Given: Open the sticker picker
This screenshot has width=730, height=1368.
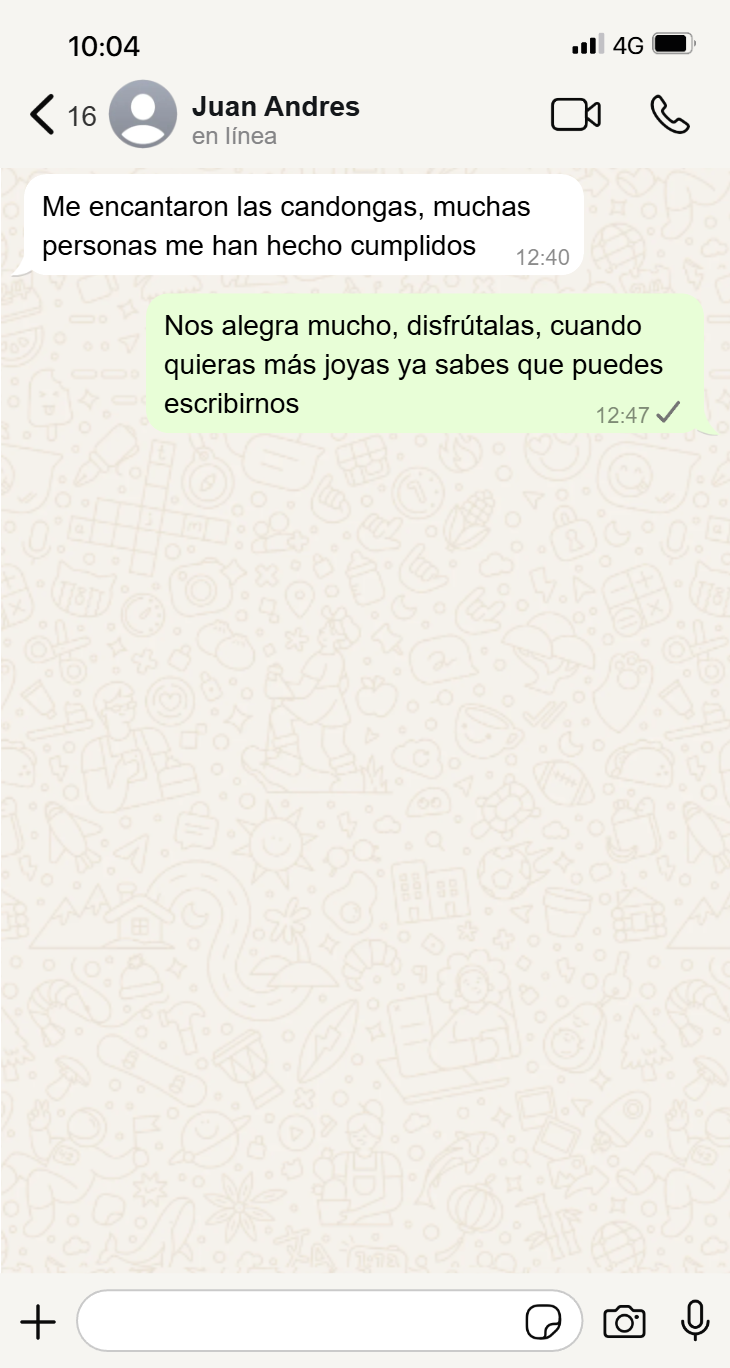Looking at the screenshot, I should 543,1322.
